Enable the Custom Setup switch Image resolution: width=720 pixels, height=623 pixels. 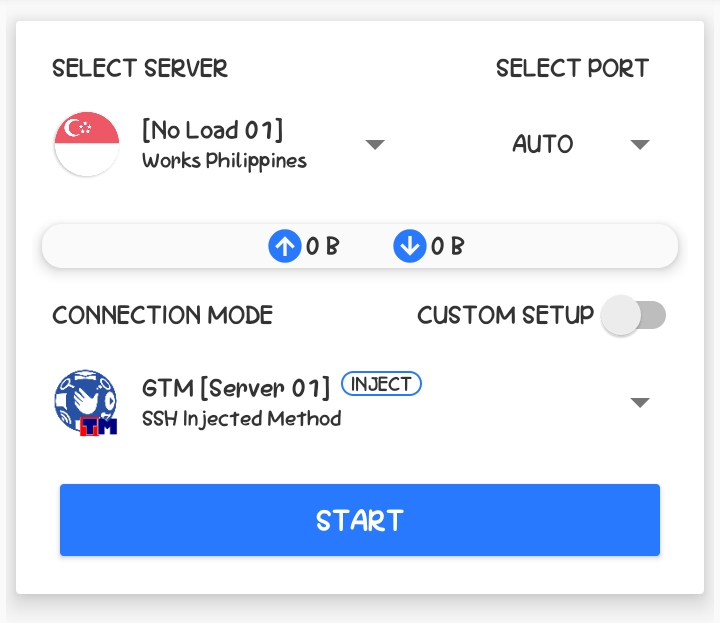634,316
